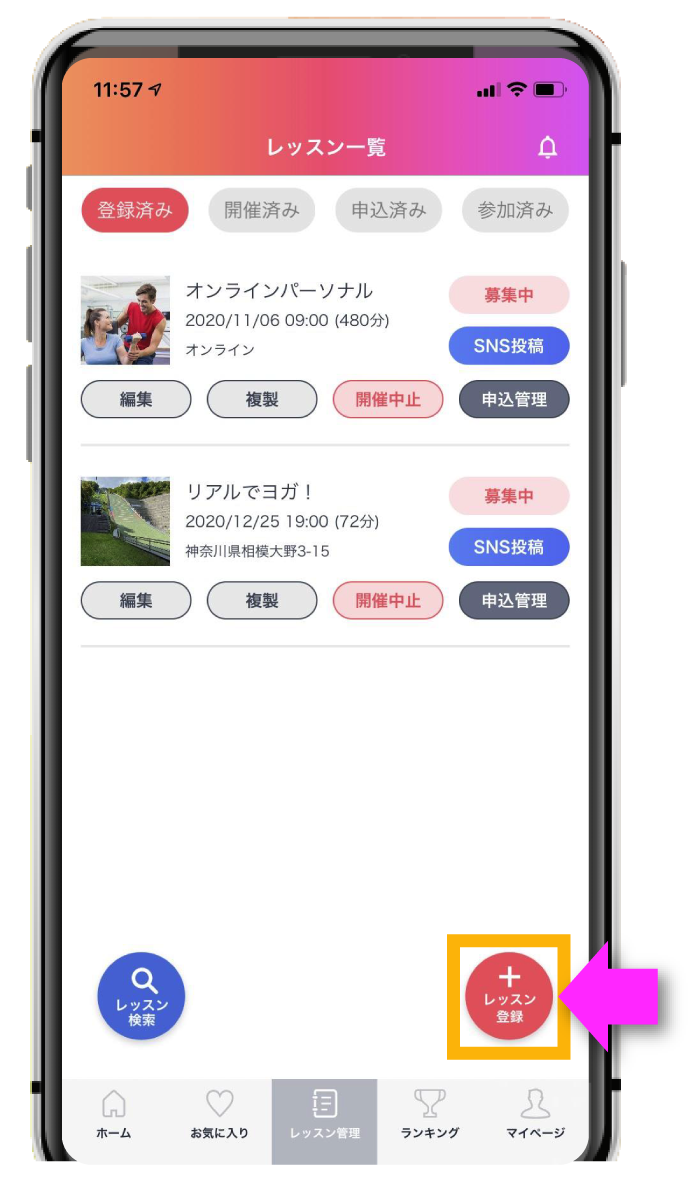Tap 複製 under リアルでヨガ！
Screen dimensions: 690x1180
[262, 601]
